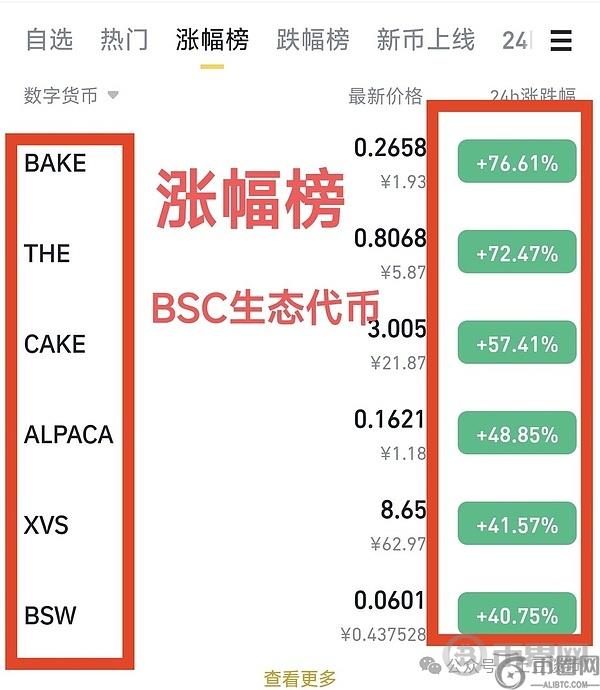This screenshot has height=690, width=600.
Task: View CAKE coin details
Action: click(56, 344)
